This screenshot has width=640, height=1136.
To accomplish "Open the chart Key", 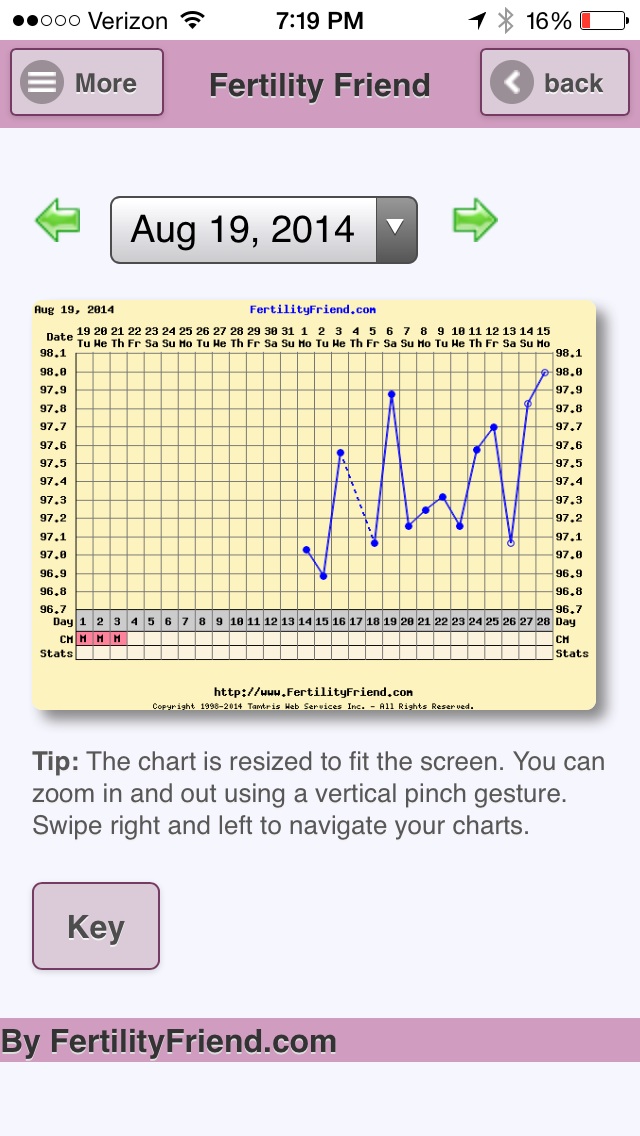I will click(x=96, y=926).
